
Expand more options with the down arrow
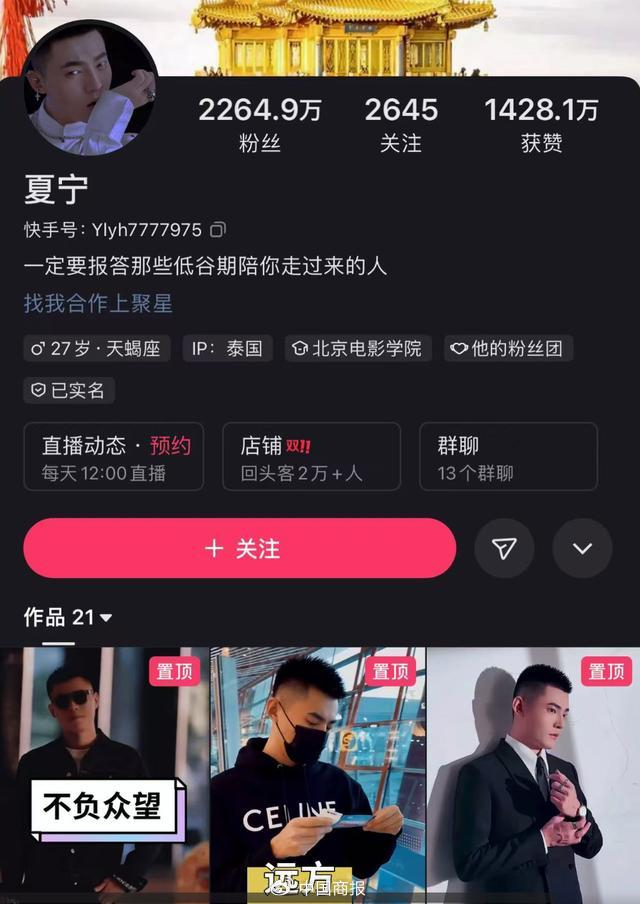pyautogui.click(x=582, y=548)
